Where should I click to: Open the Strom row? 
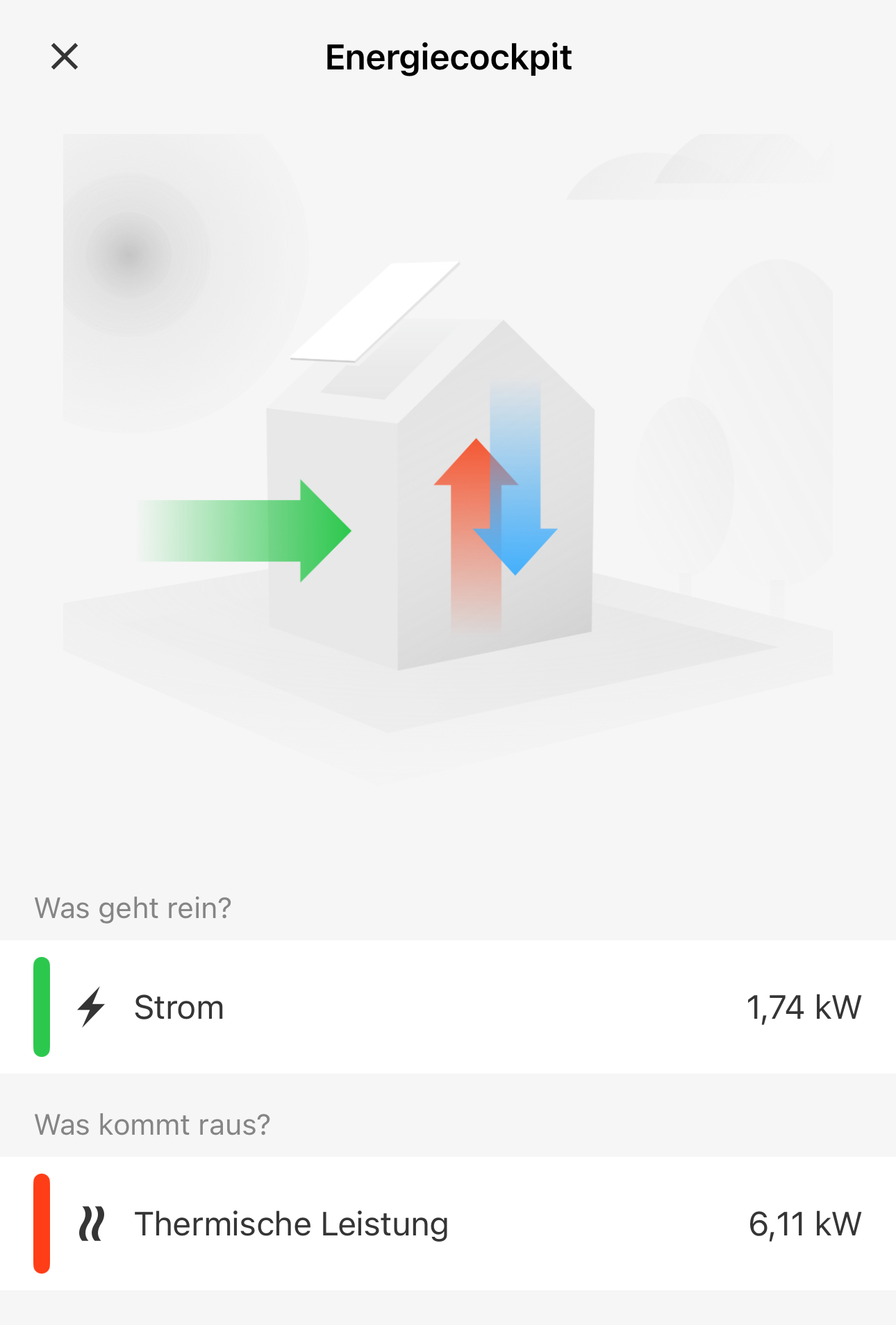tap(447, 1007)
